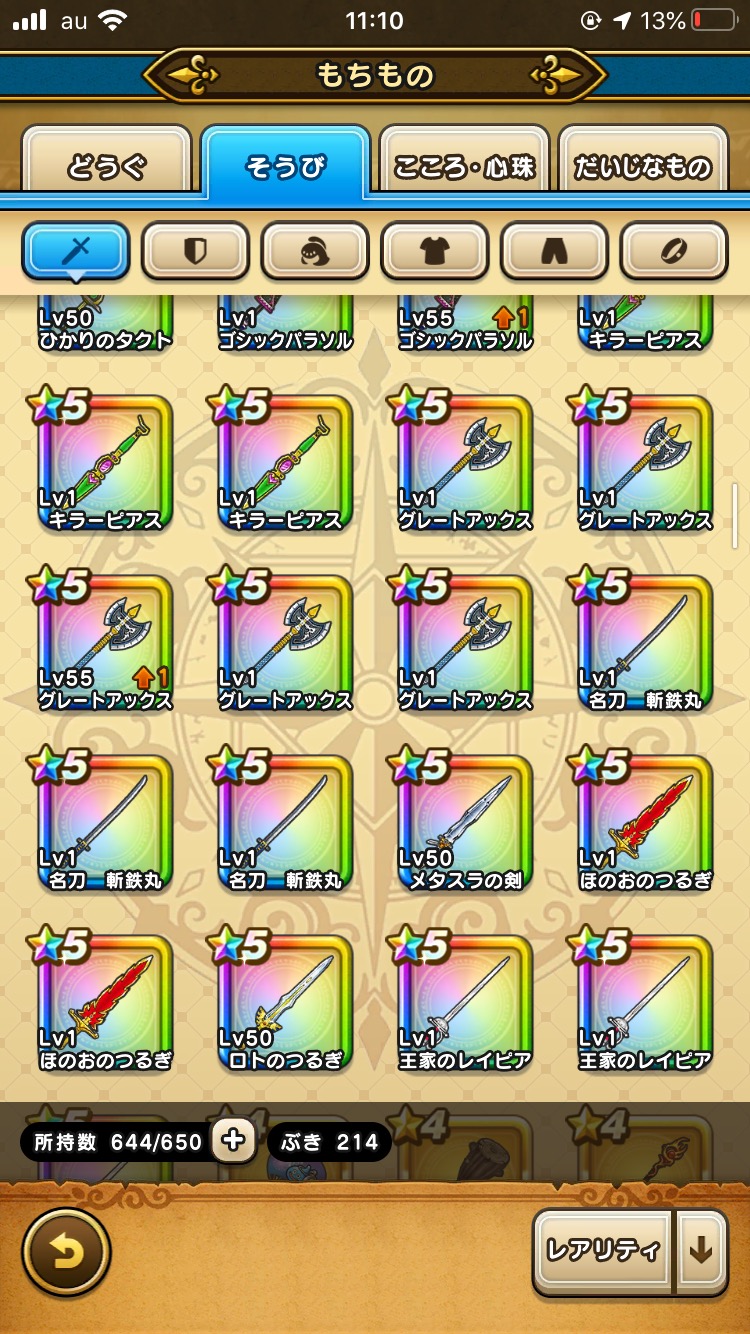Select the shield equipment filter
The image size is (750, 1334).
(195, 250)
